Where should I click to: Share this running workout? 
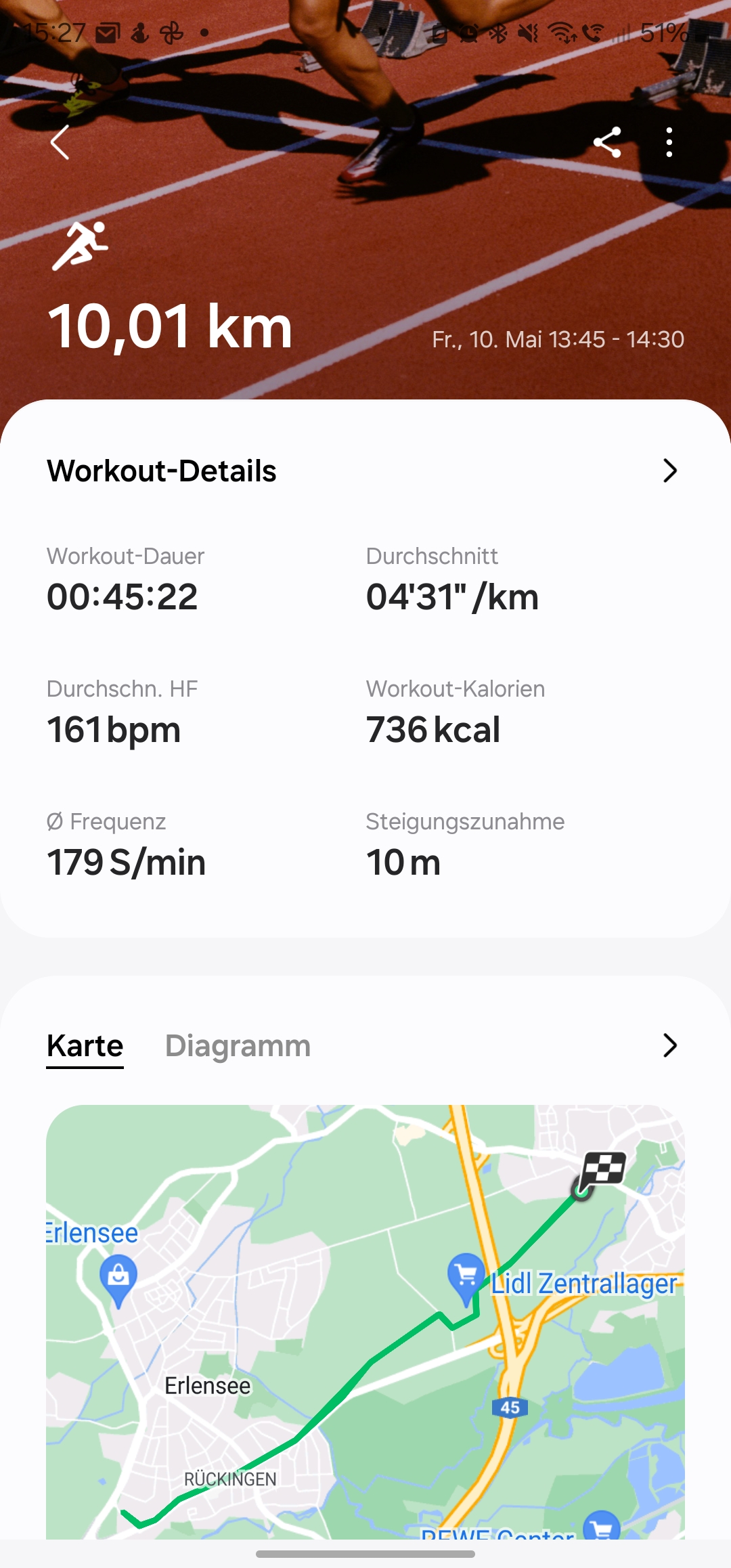point(607,143)
